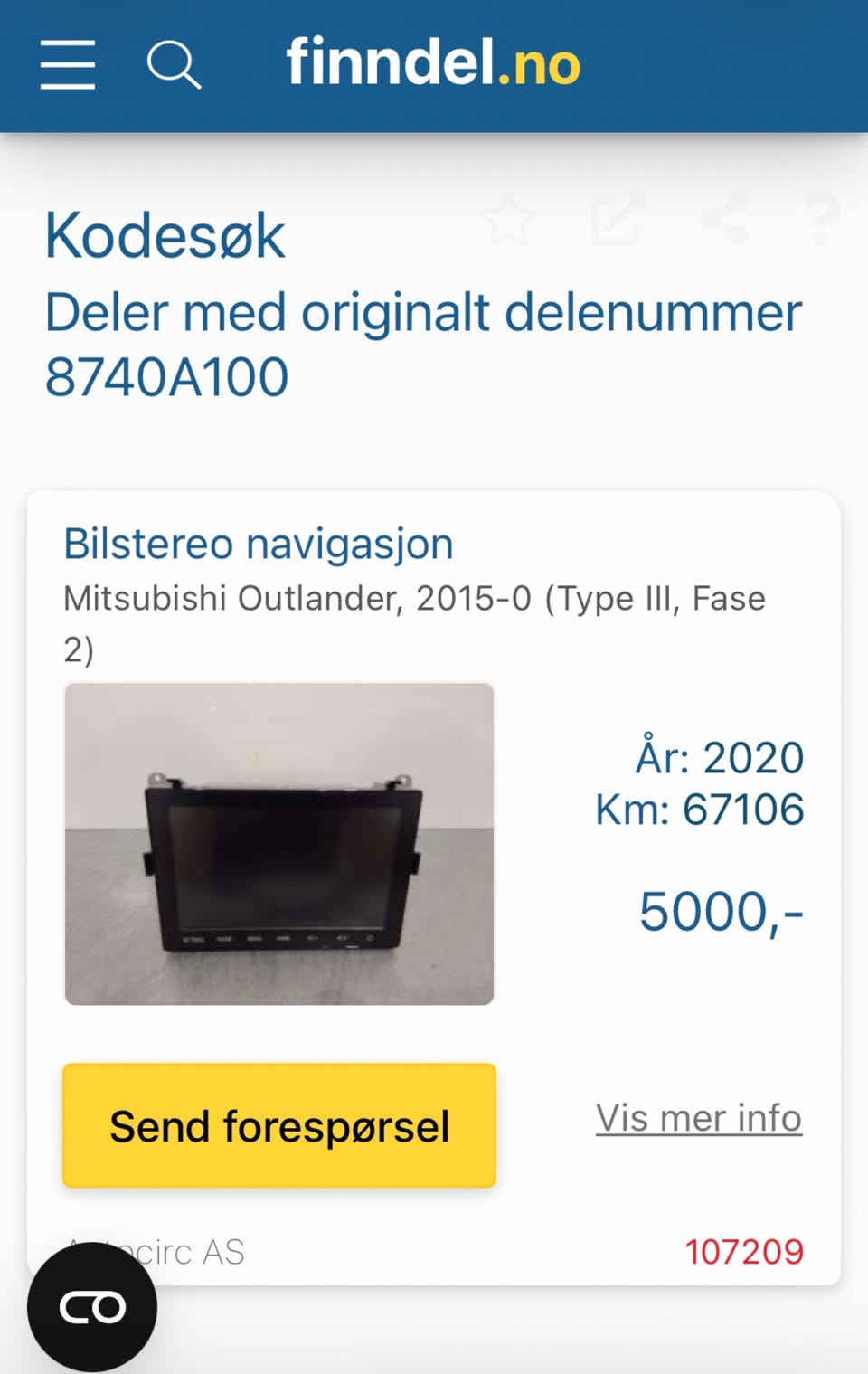Click the Km: 67106 detail text
868x1374 pixels.
pyautogui.click(x=701, y=810)
